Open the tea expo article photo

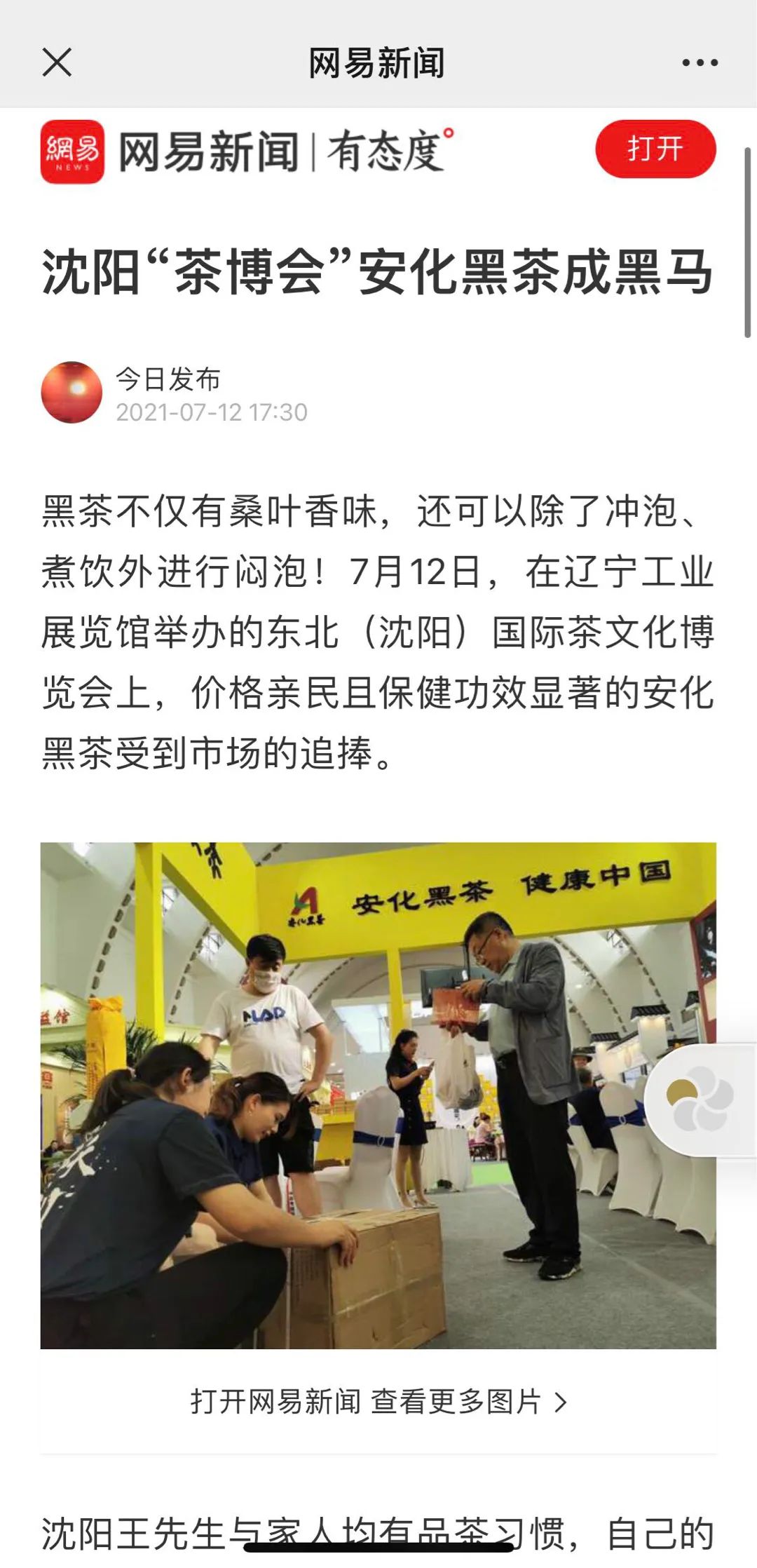tap(378, 1095)
